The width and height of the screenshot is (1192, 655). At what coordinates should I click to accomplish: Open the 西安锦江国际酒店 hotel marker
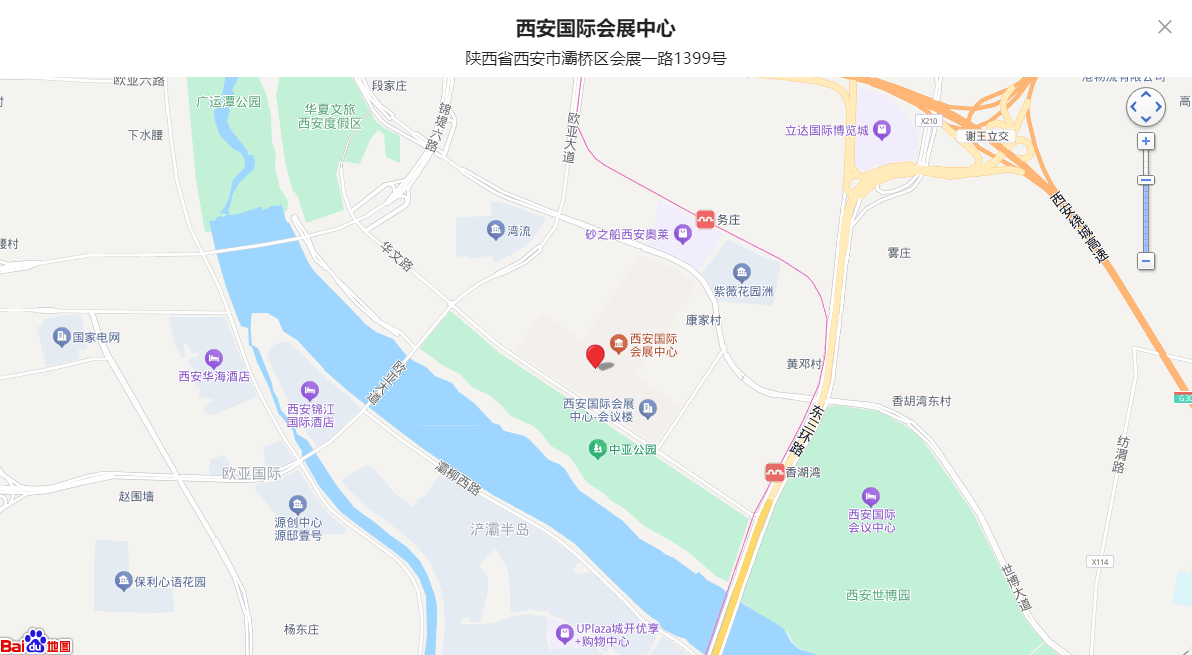pyautogui.click(x=310, y=390)
